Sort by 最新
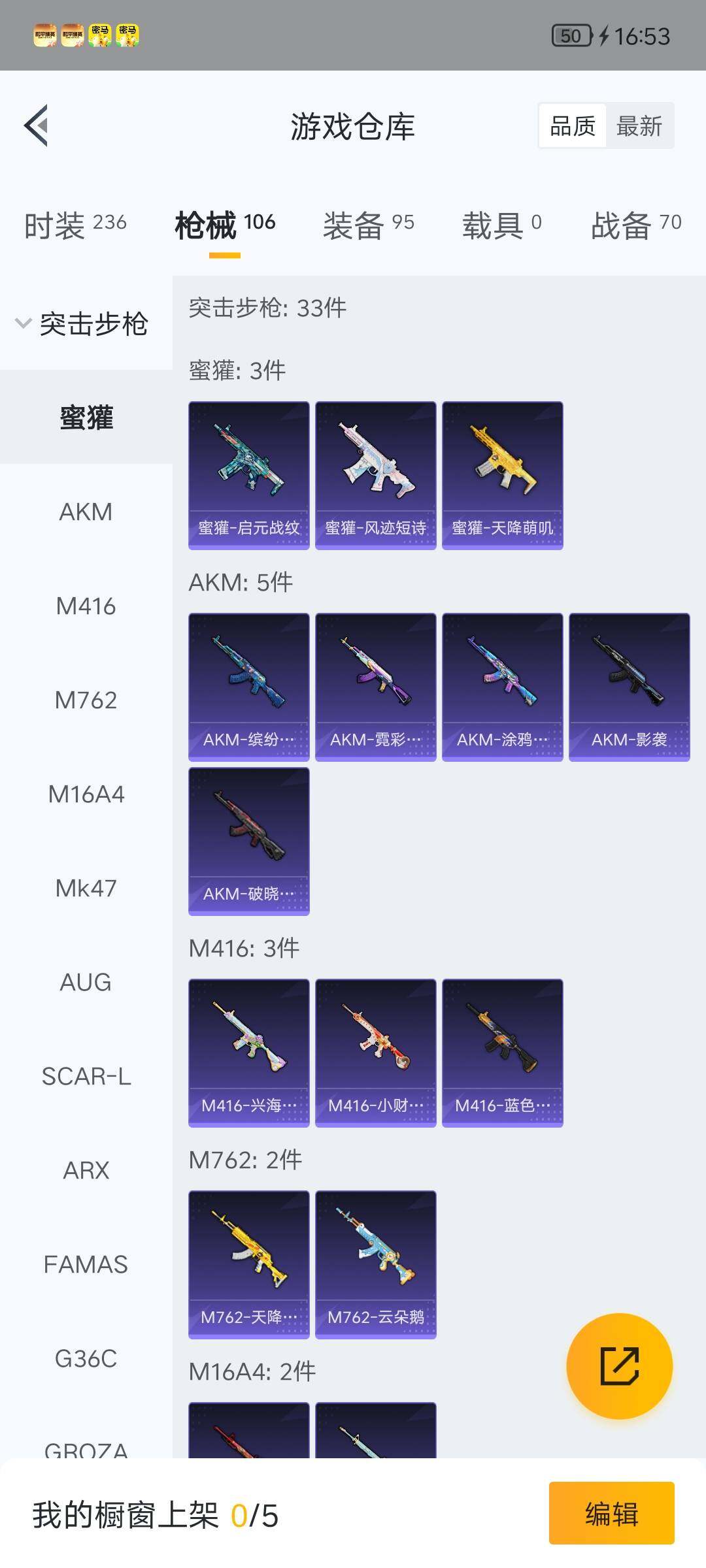The height and width of the screenshot is (1568, 706). (639, 126)
